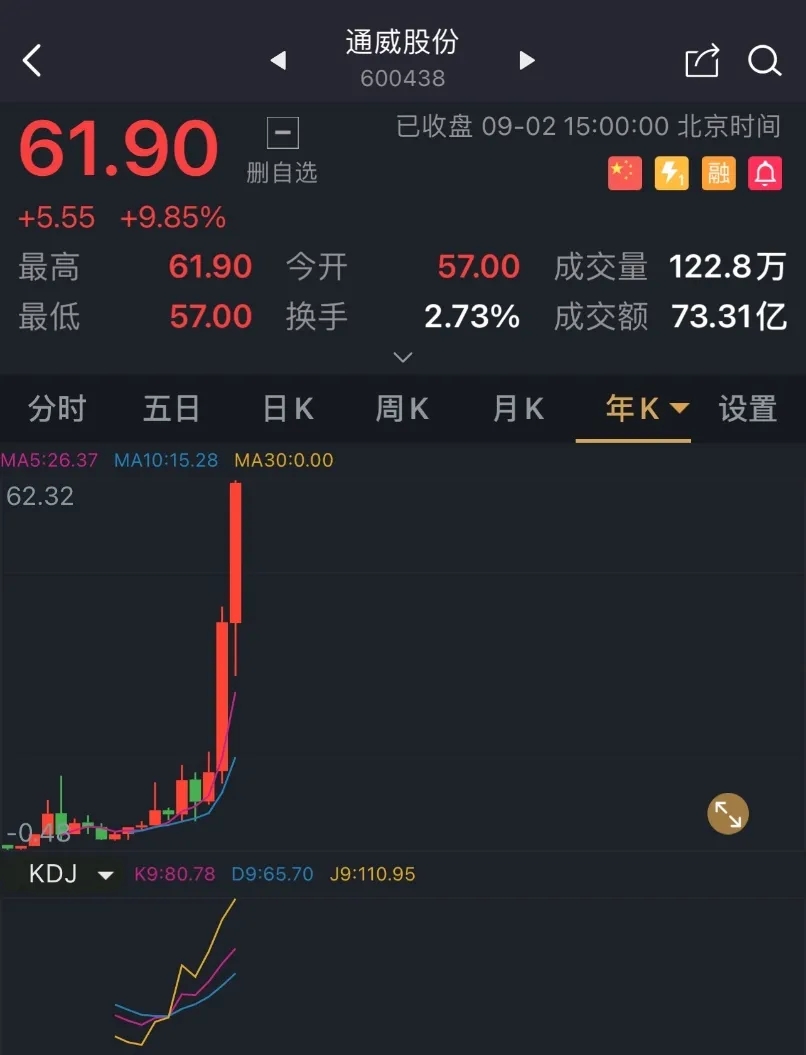Tap the 融 margin trading icon
Image resolution: width=806 pixels, height=1055 pixels.
coord(717,173)
